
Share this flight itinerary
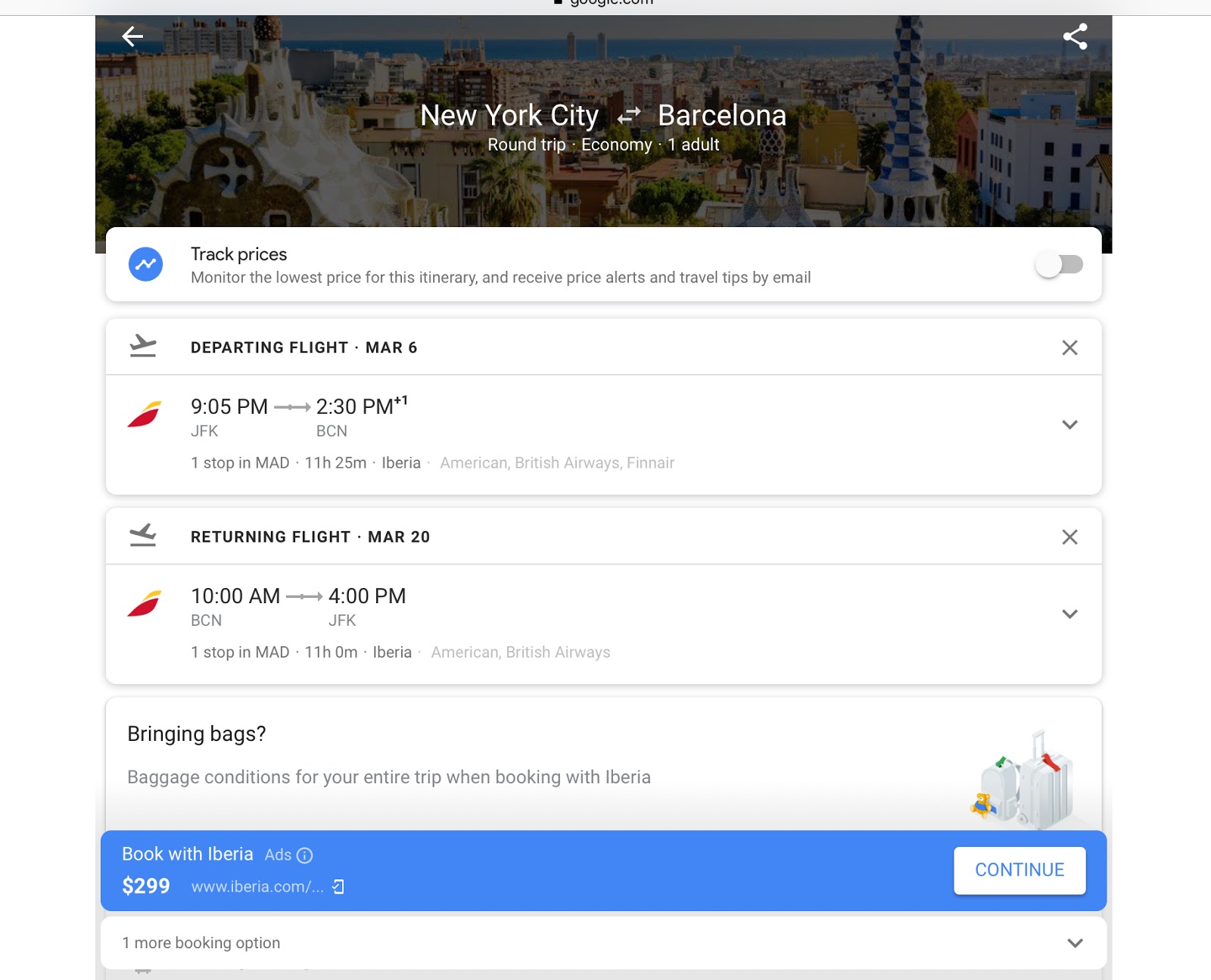click(1075, 36)
